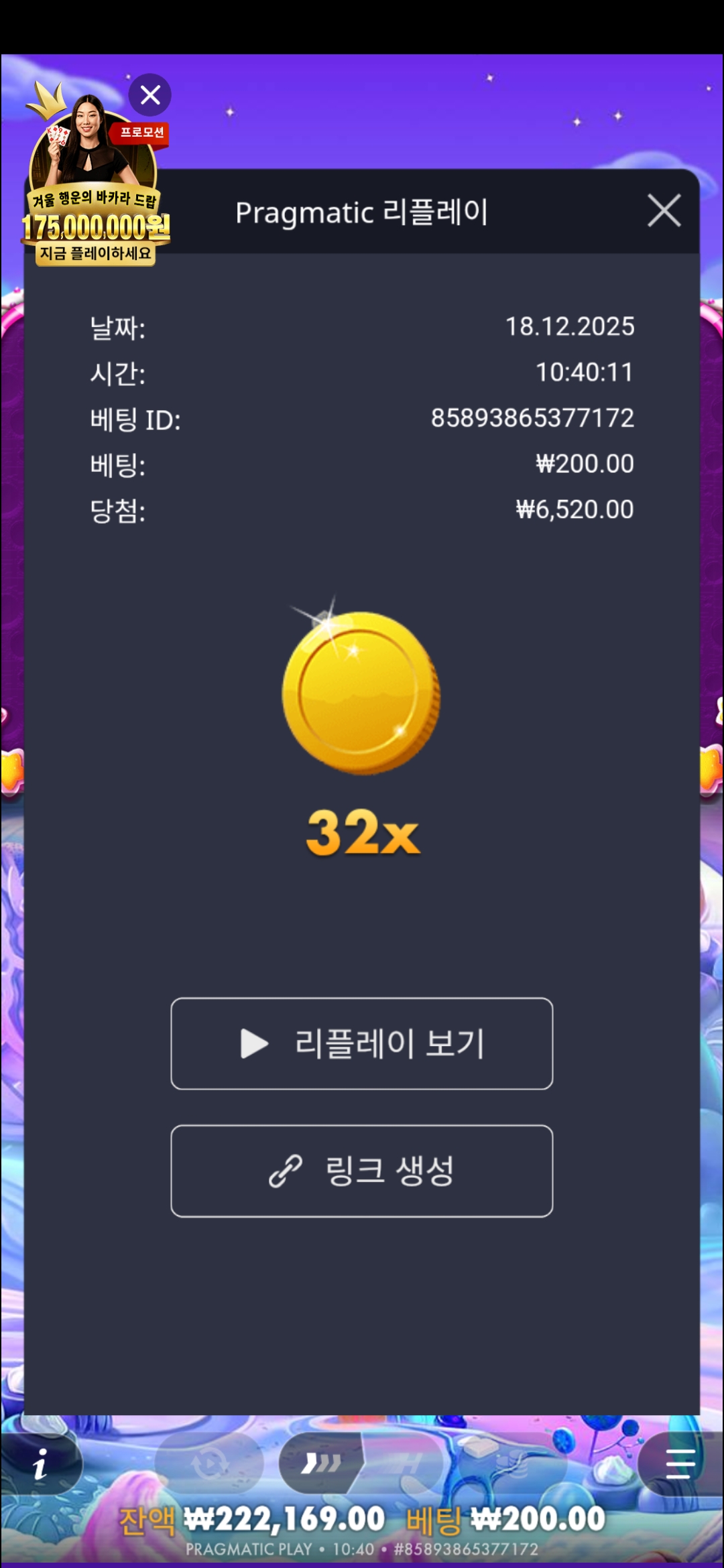Open the baccarat drop promotion banner
This screenshot has width=724, height=1568.
click(94, 194)
